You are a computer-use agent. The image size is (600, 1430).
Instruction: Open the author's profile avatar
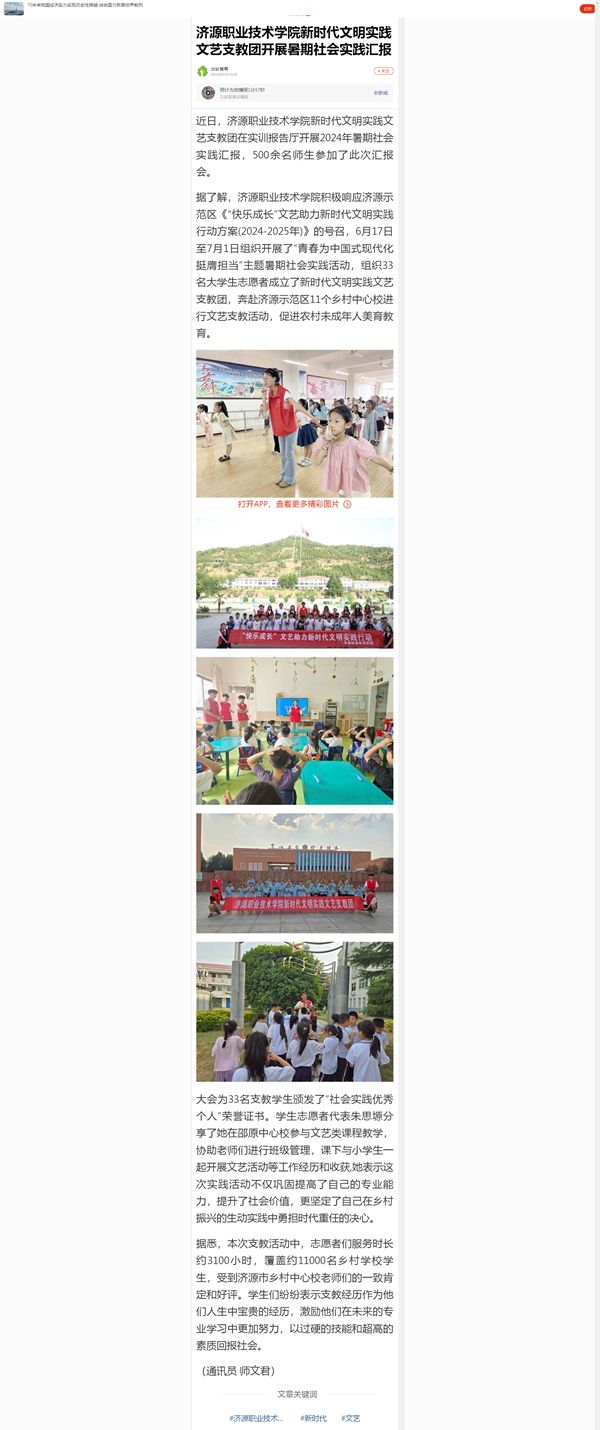click(203, 71)
